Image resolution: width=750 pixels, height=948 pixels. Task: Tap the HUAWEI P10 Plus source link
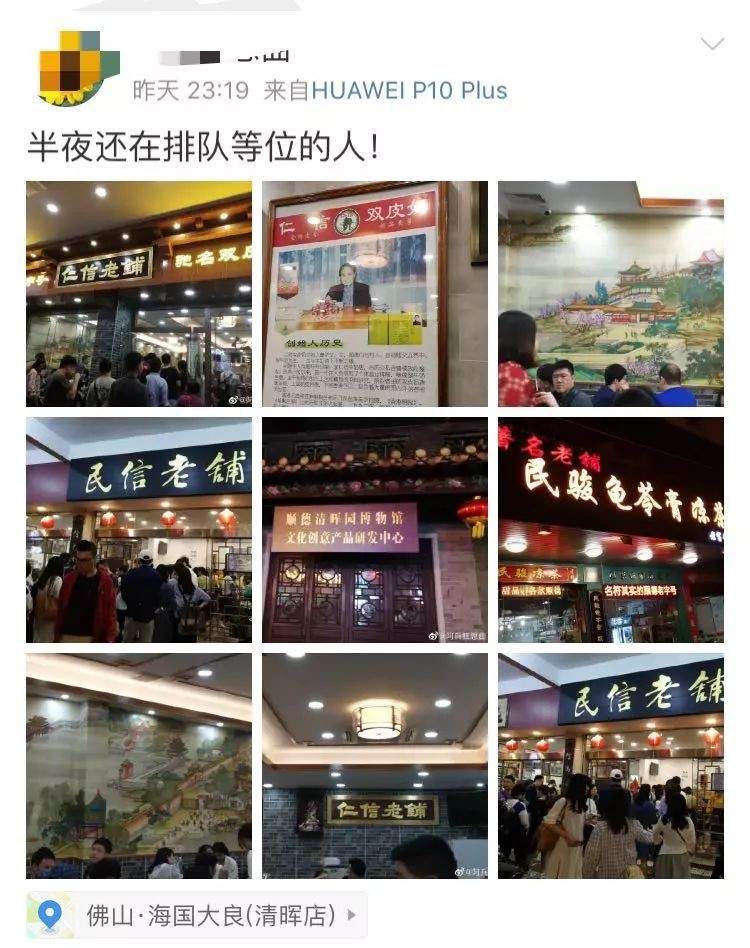(x=409, y=91)
